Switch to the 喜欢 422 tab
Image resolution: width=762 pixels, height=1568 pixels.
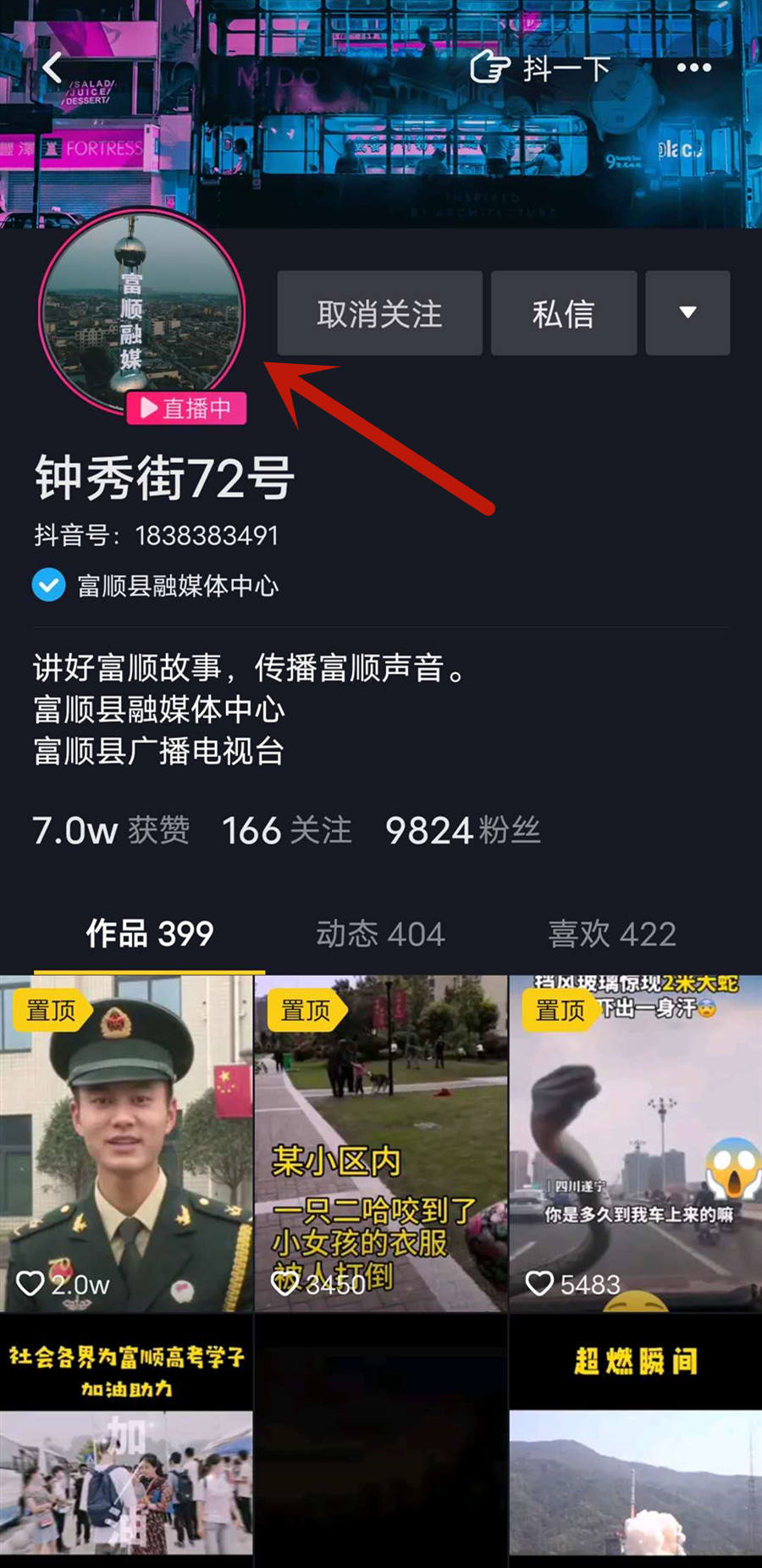tap(611, 934)
